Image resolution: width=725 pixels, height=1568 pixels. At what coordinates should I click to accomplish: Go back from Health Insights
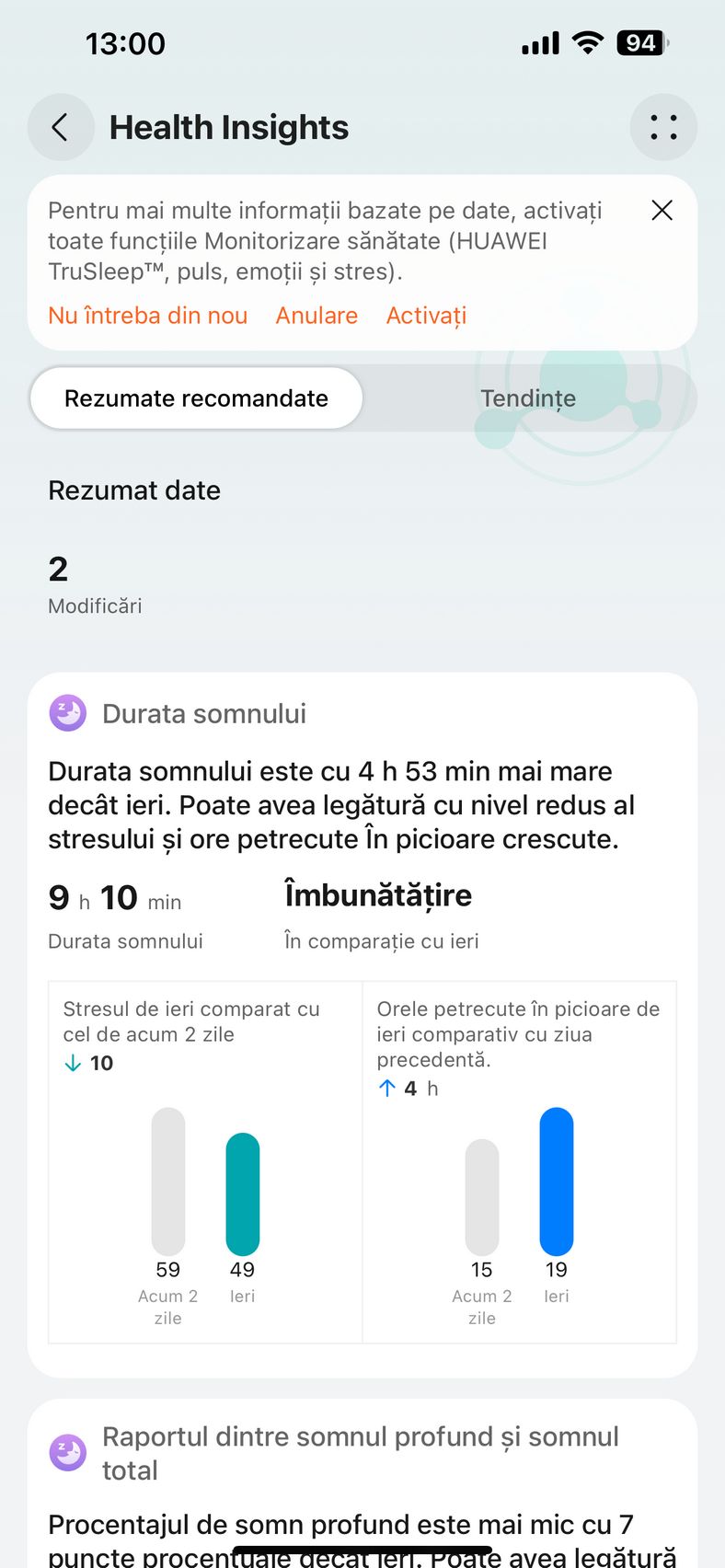[61, 127]
